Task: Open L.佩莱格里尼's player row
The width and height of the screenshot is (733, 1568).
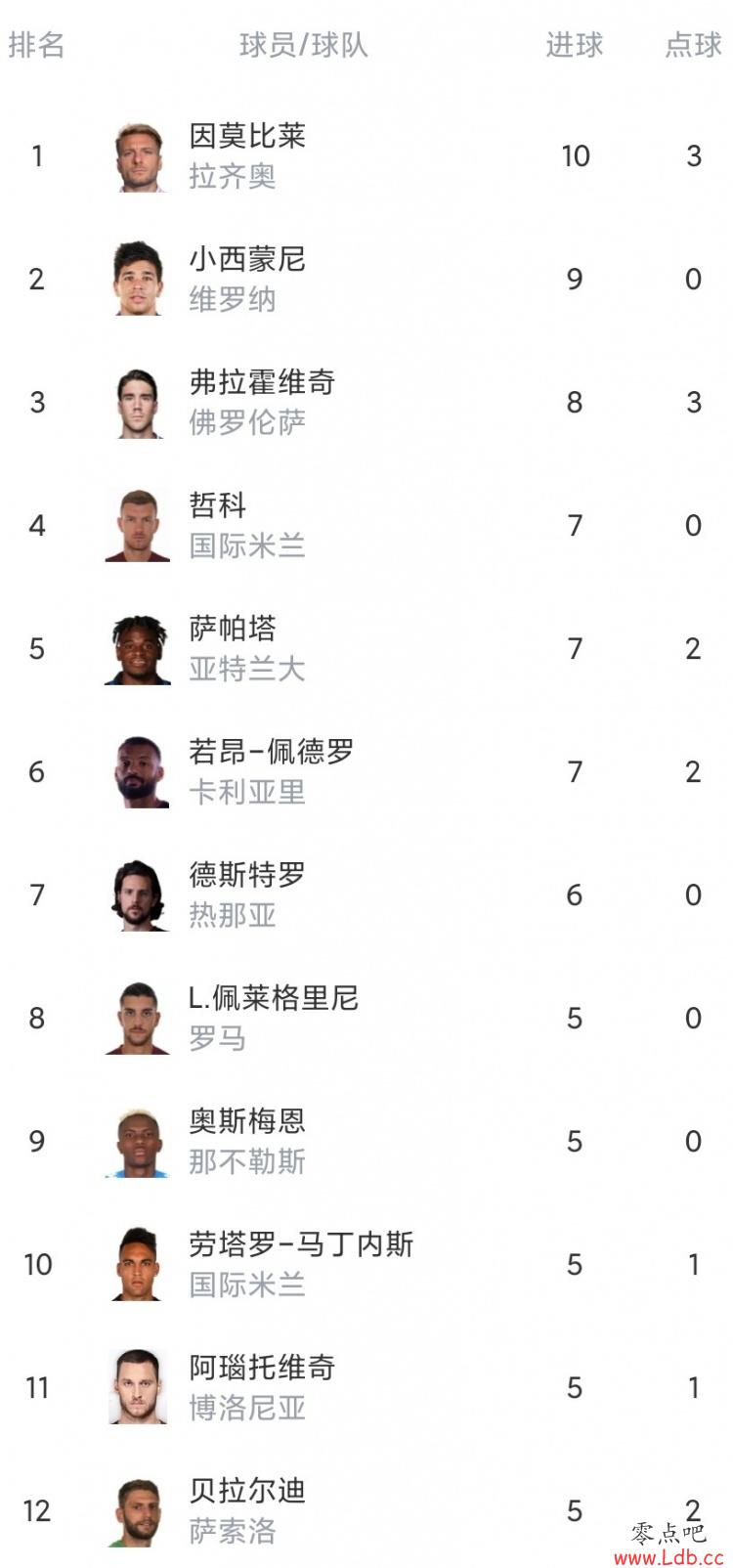Action: tap(366, 1019)
